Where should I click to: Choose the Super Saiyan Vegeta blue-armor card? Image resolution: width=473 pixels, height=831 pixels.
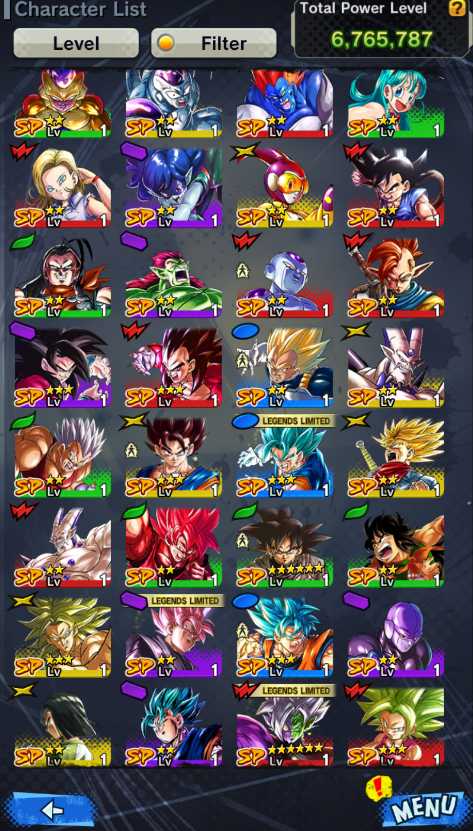tap(285, 368)
